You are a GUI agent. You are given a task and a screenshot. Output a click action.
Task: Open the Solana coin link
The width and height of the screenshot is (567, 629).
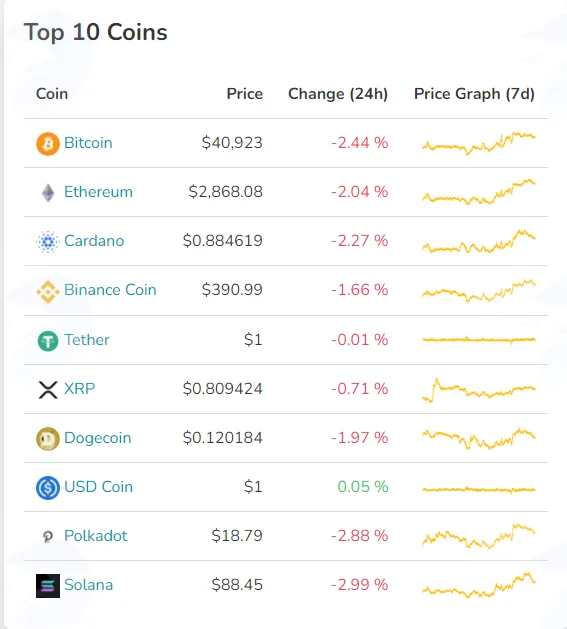[88, 584]
